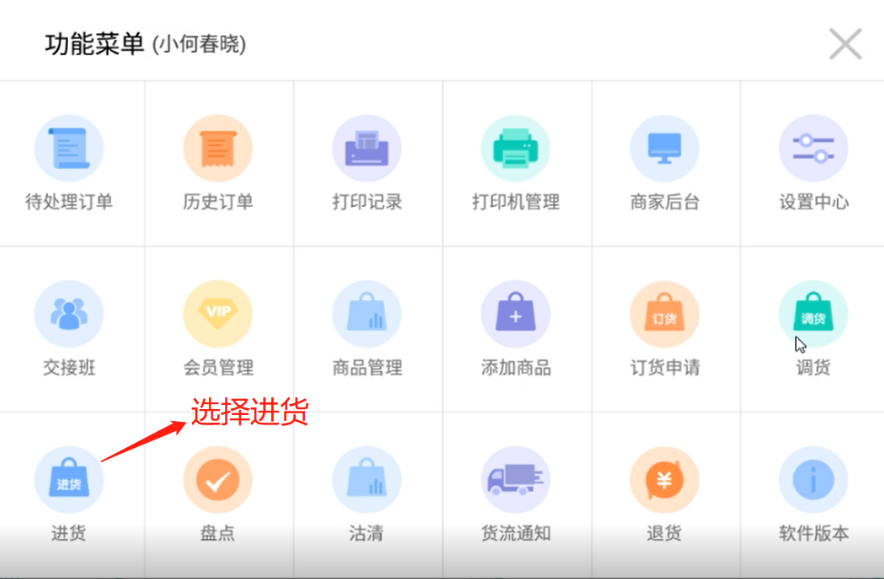Tap 添加商品

click(516, 314)
